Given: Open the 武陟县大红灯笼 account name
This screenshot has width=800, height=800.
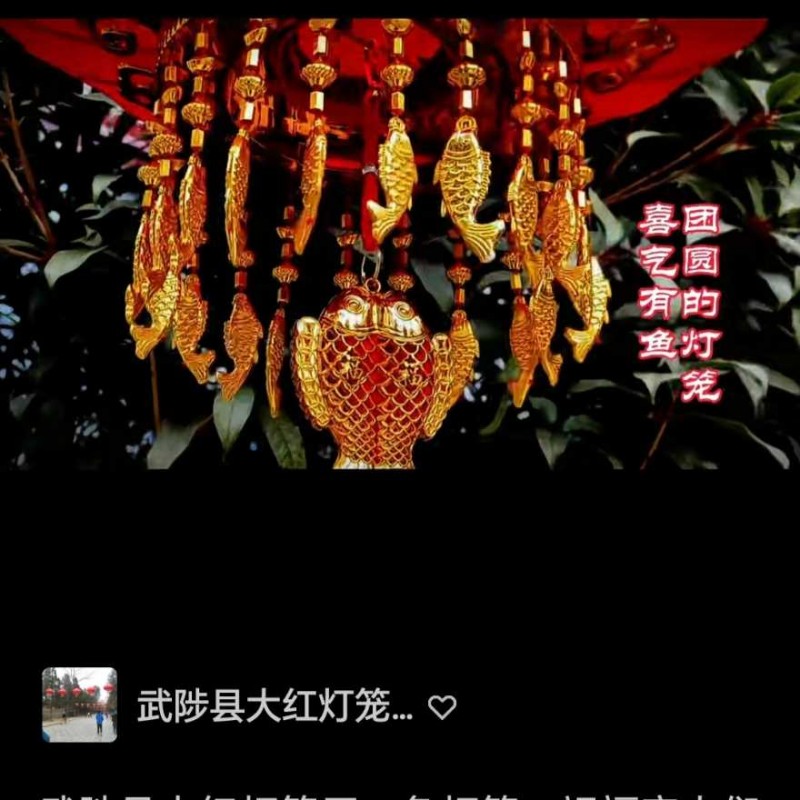Looking at the screenshot, I should coord(274,706).
